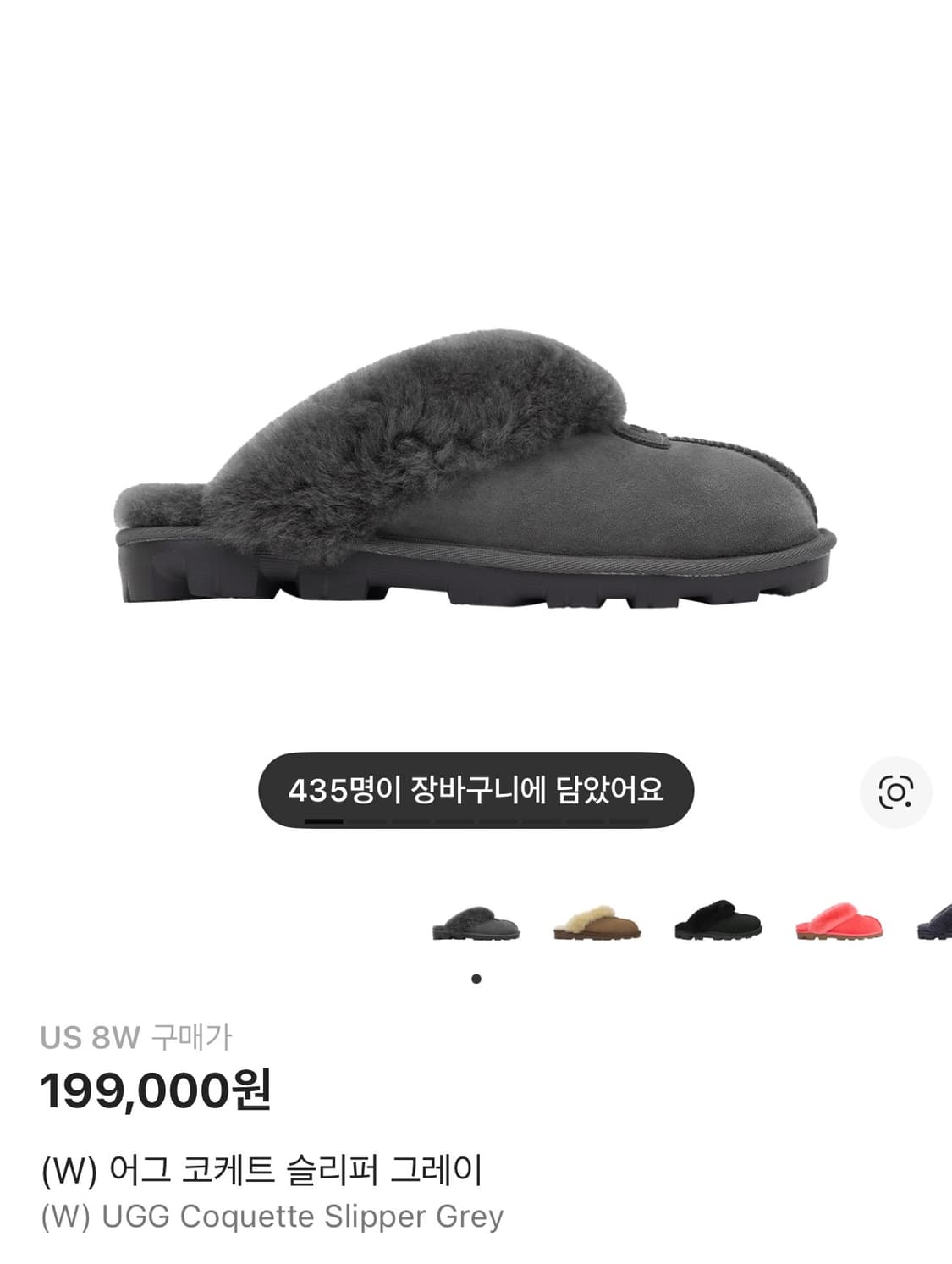Click the carousel pagination dot
Image resolution: width=952 pixels, height=1264 pixels.
[476, 979]
